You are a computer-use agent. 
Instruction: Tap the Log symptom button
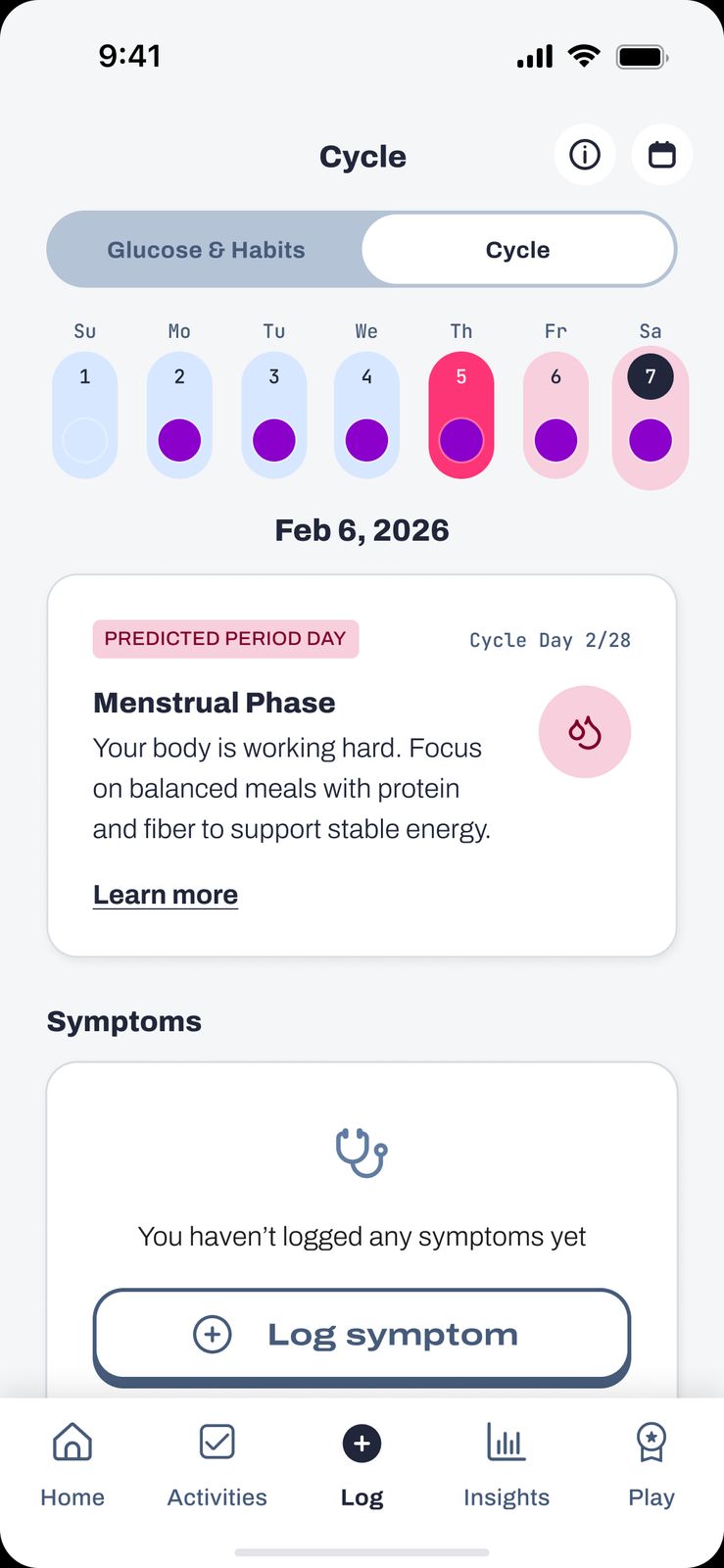tap(362, 1335)
